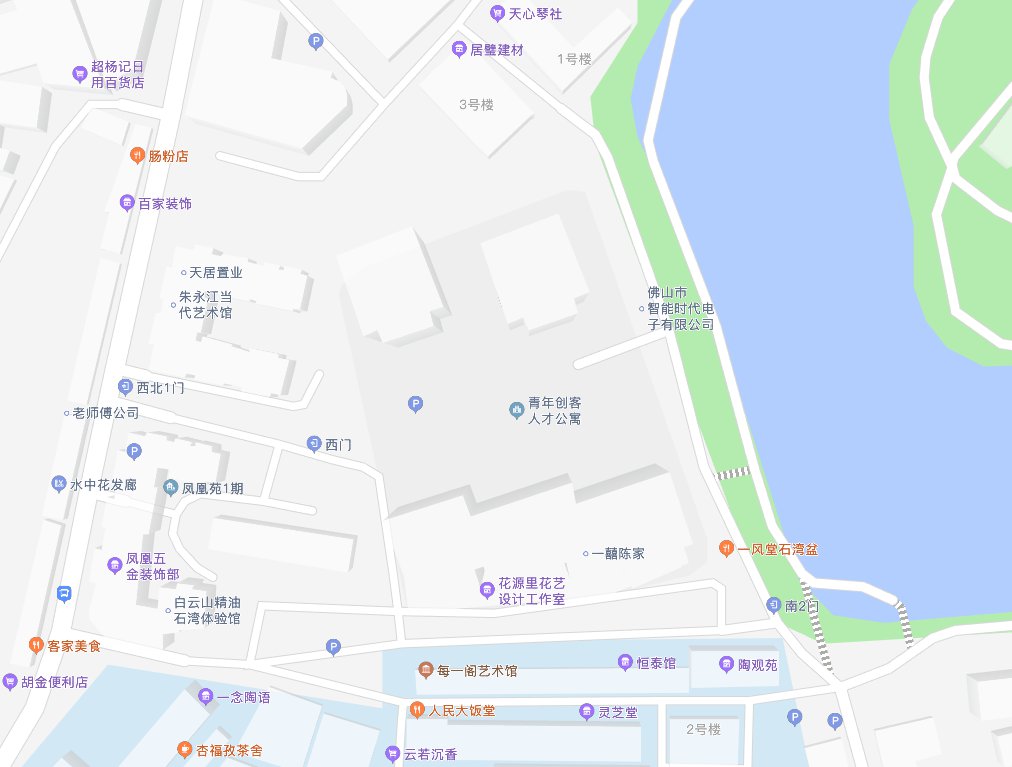Open the 超杨记日用百货店 marker
This screenshot has width=1012, height=767.
(x=79, y=73)
